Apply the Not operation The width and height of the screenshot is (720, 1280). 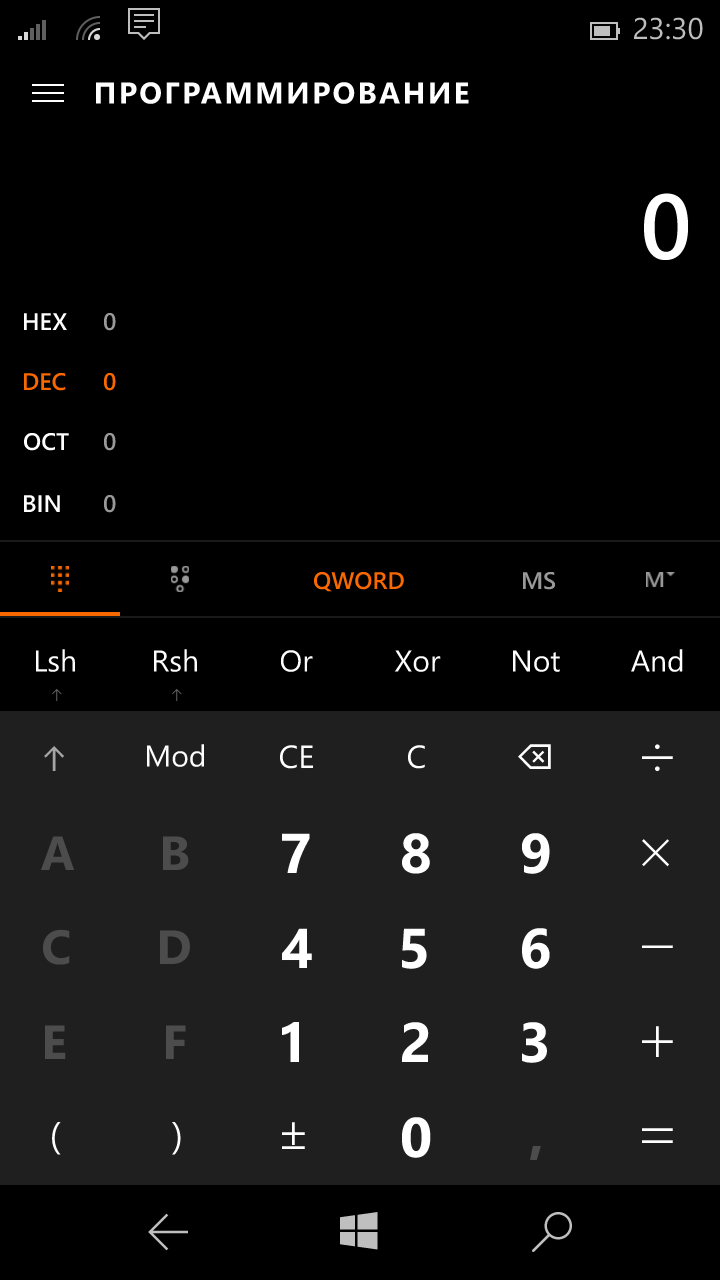pyautogui.click(x=536, y=662)
